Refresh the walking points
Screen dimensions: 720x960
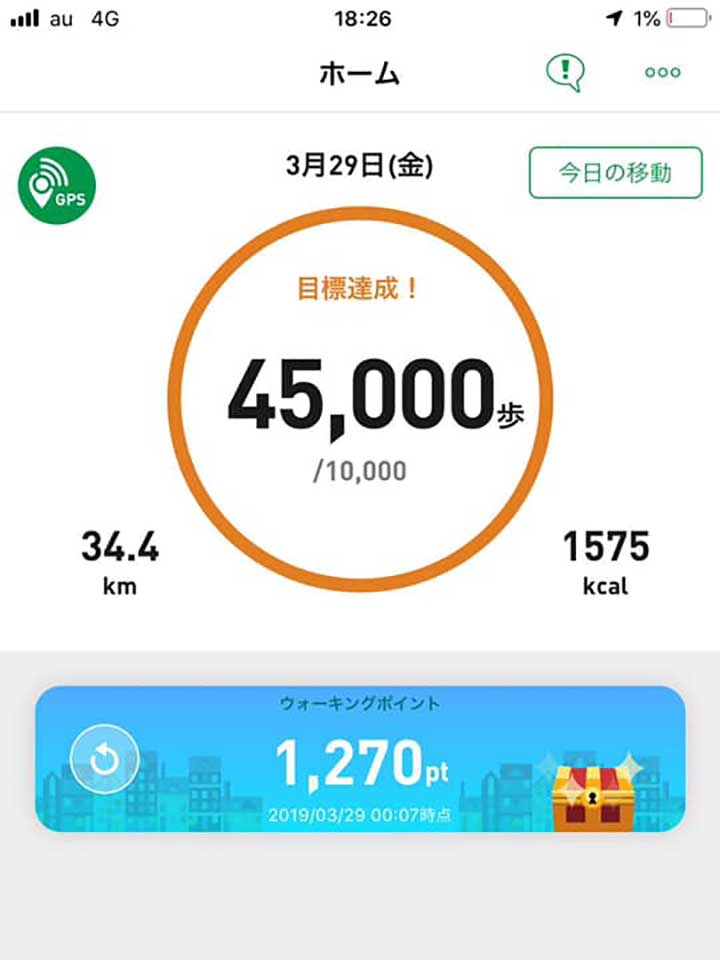(104, 760)
